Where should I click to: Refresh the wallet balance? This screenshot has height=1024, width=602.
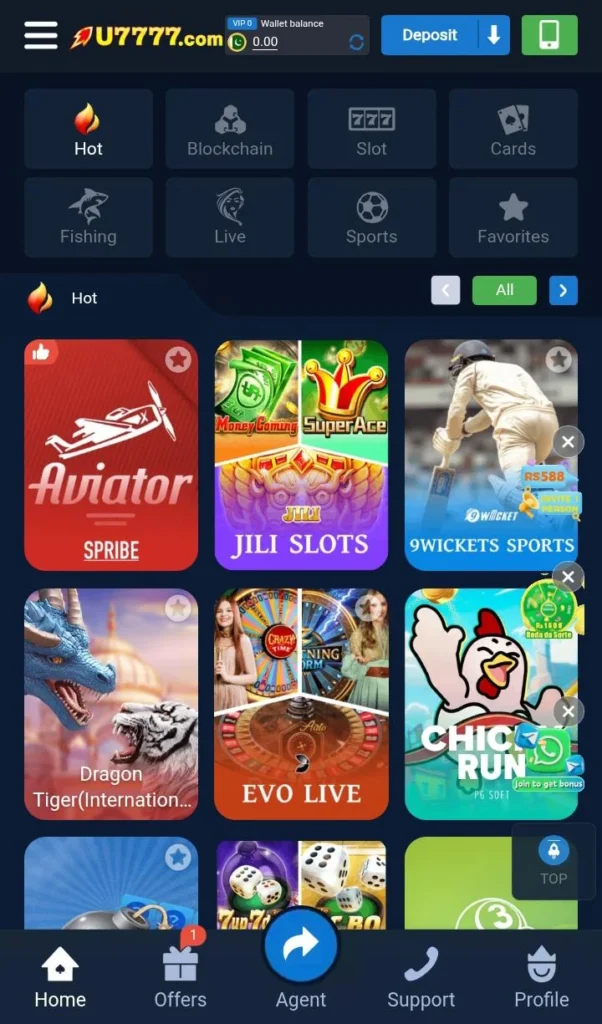tap(356, 42)
